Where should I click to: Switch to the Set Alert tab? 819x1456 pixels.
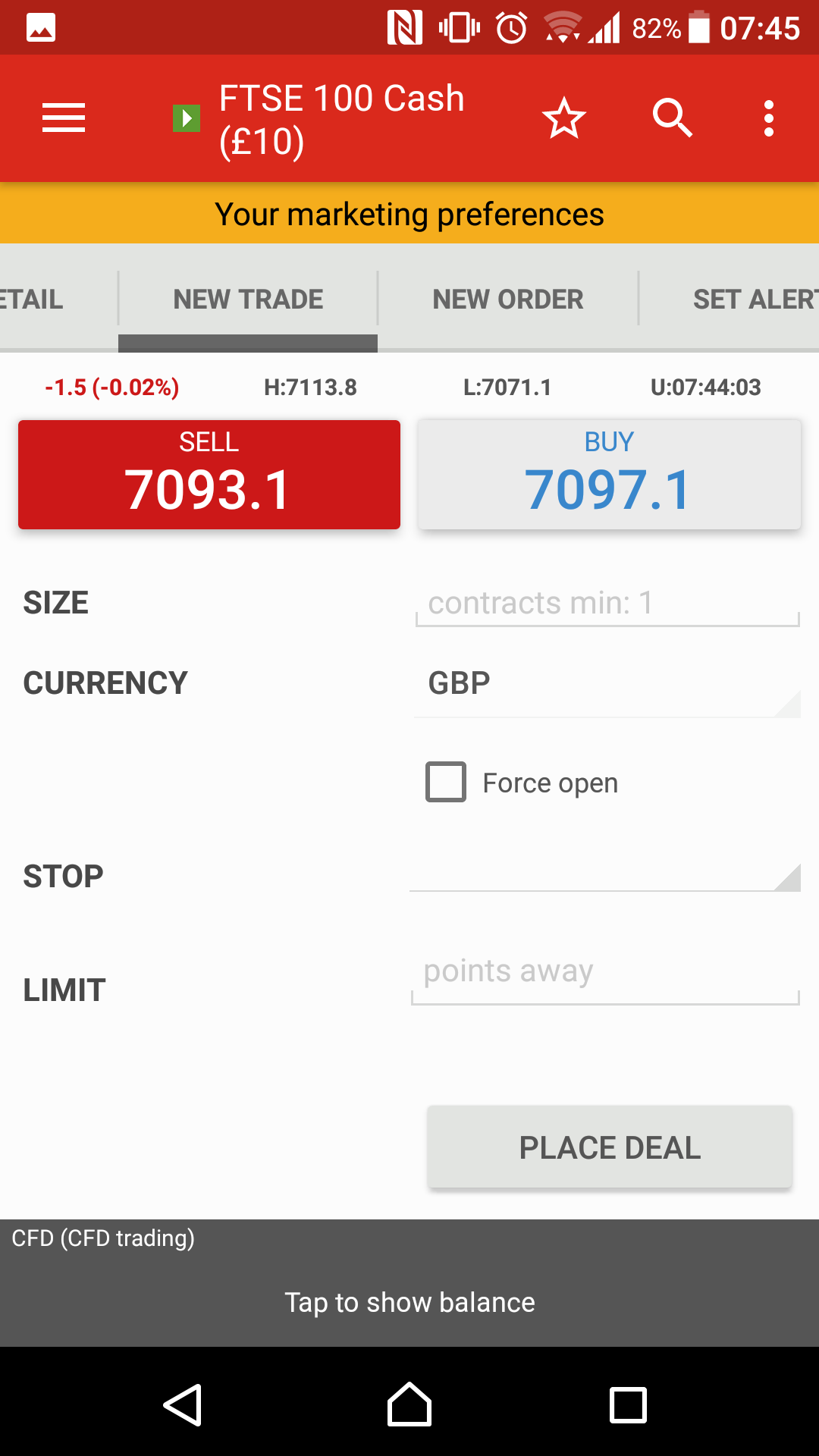(730, 300)
